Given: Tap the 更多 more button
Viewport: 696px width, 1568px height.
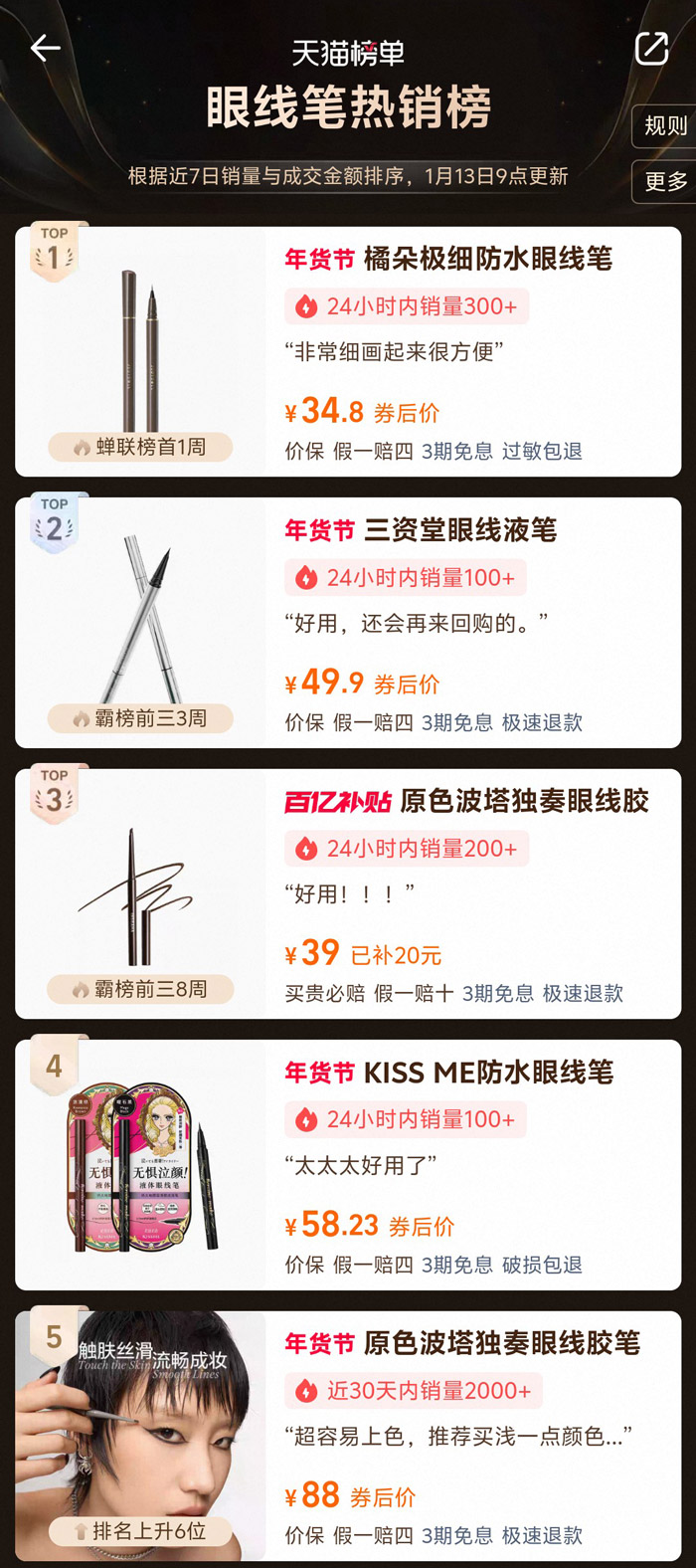Looking at the screenshot, I should (x=664, y=182).
